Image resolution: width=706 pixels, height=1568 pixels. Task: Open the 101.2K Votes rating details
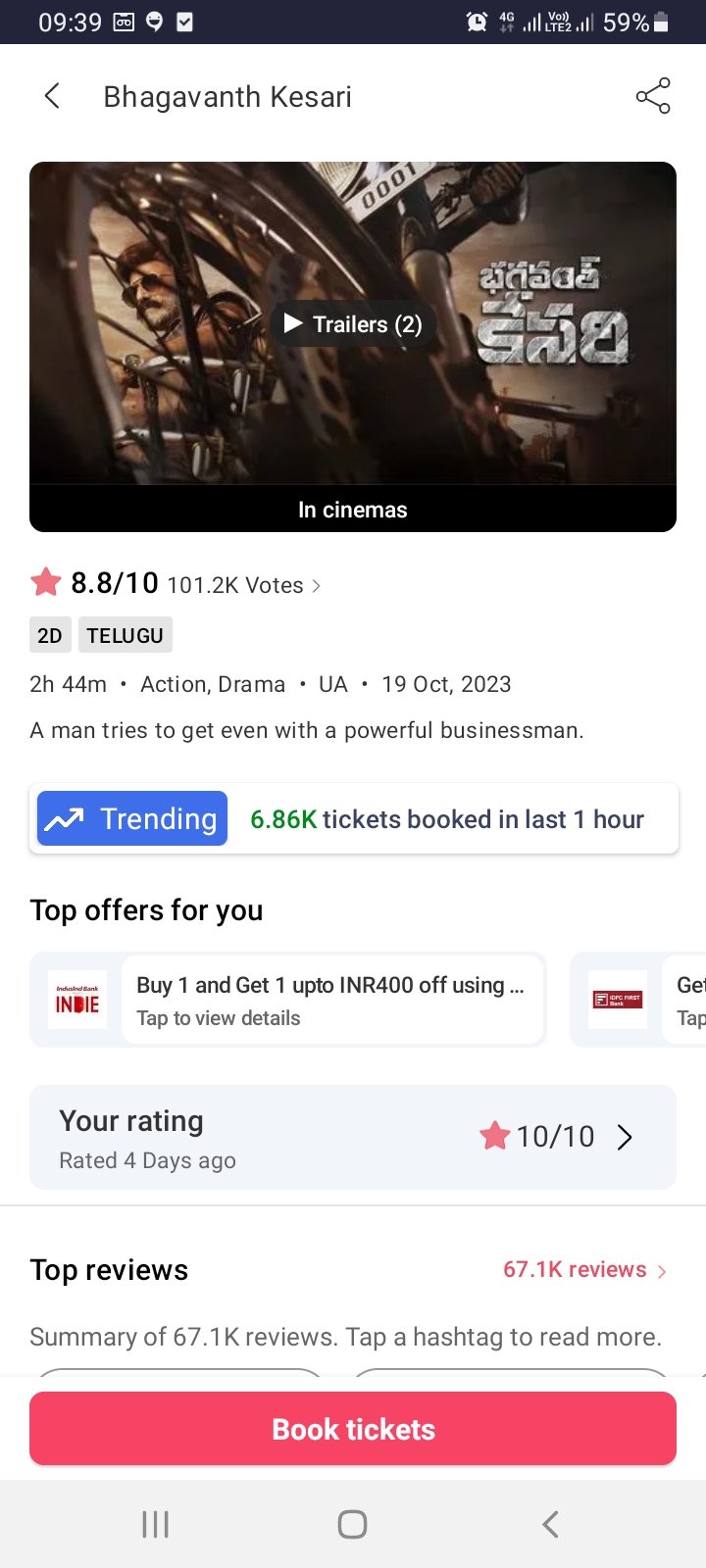[244, 585]
